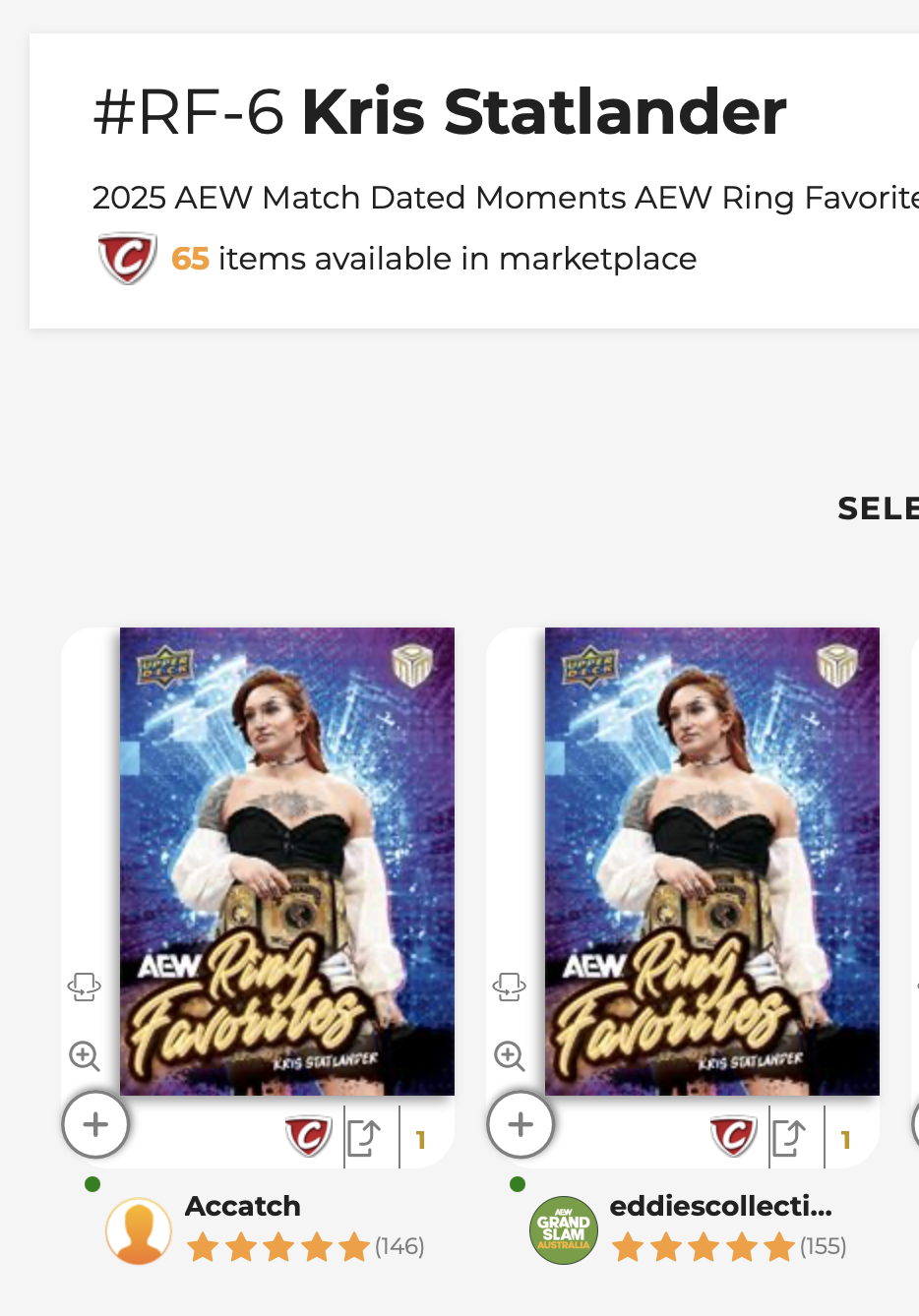The height and width of the screenshot is (1316, 919).
Task: Zoom in on Accatch's card image
Action: (85, 1056)
